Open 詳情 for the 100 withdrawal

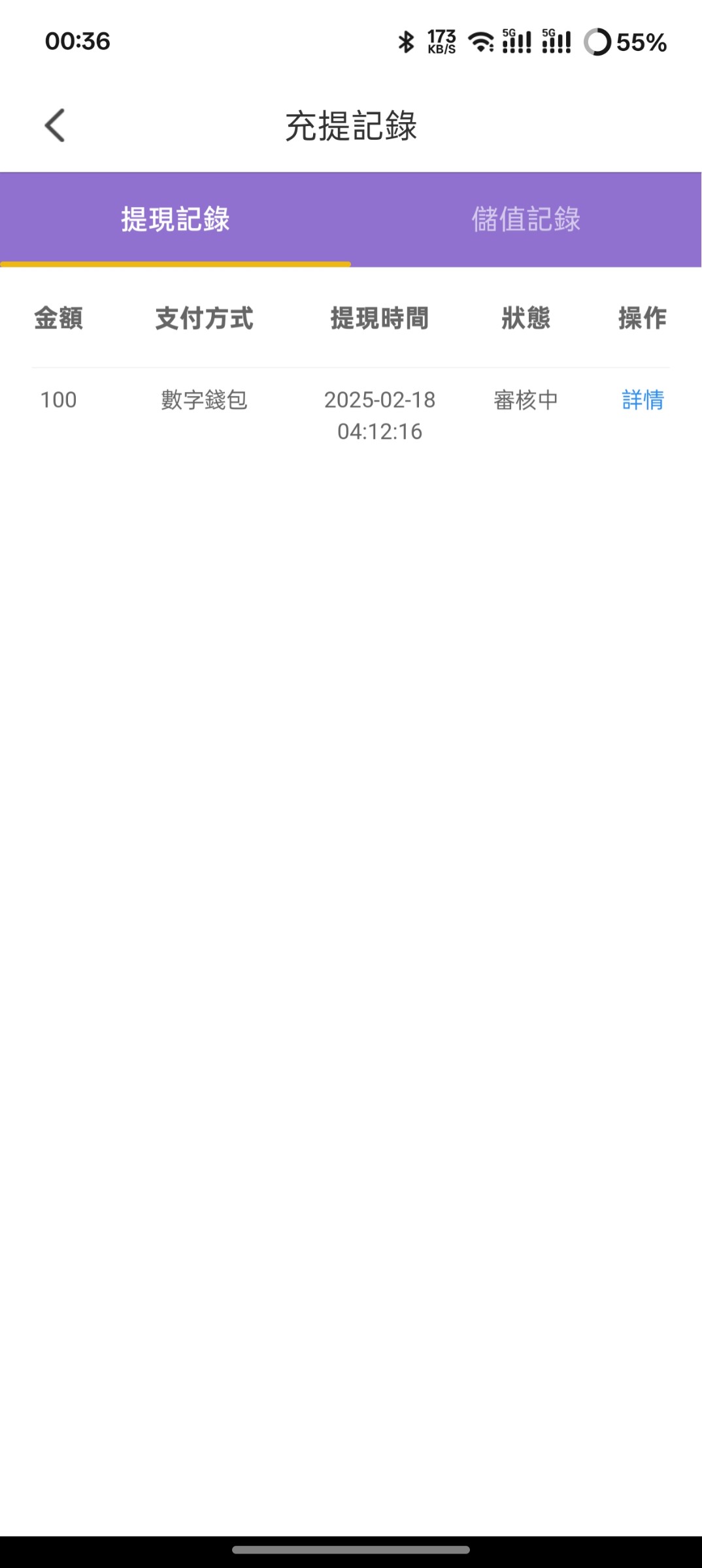[643, 400]
